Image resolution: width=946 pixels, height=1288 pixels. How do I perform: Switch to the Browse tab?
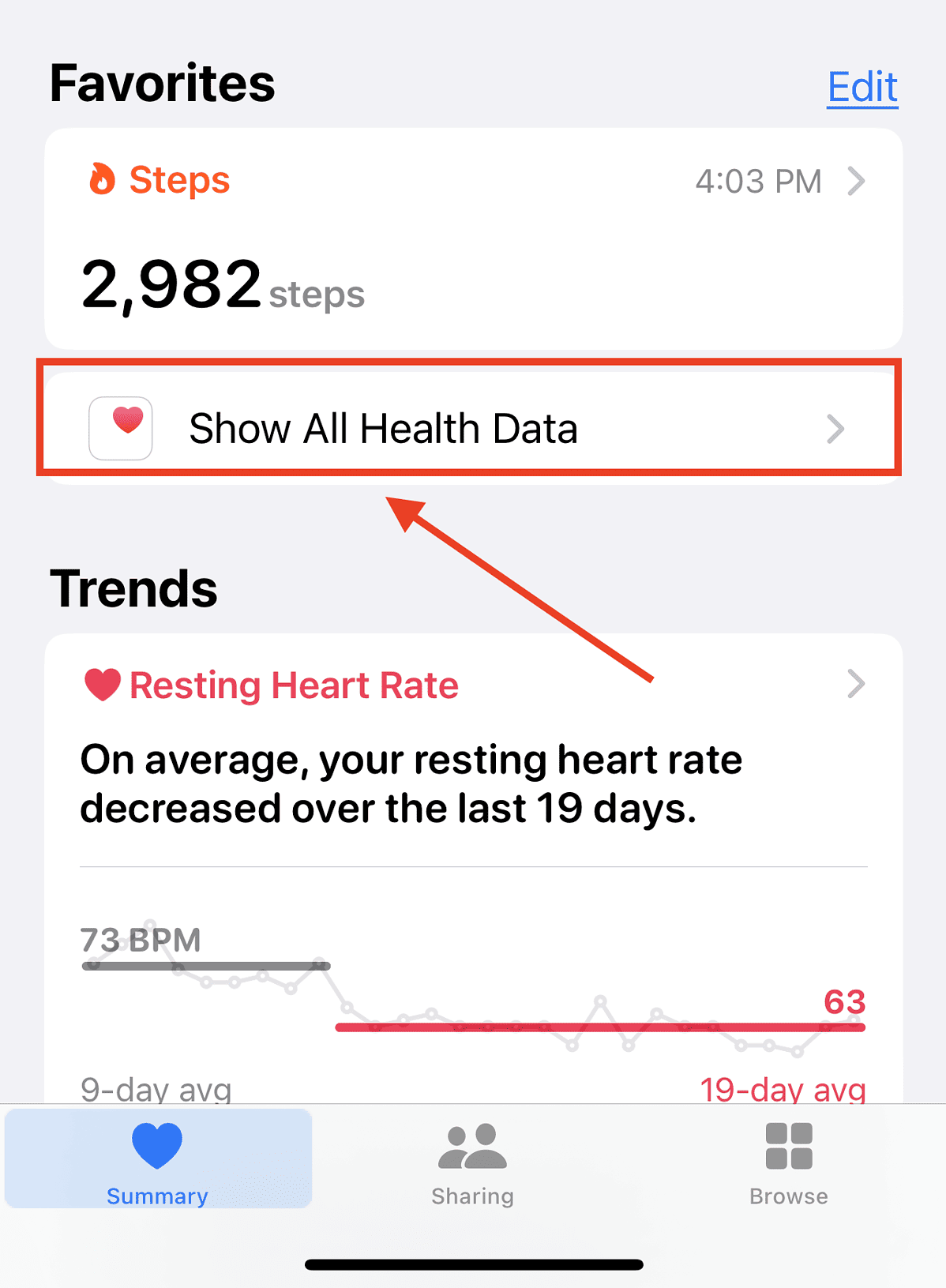[x=788, y=1162]
